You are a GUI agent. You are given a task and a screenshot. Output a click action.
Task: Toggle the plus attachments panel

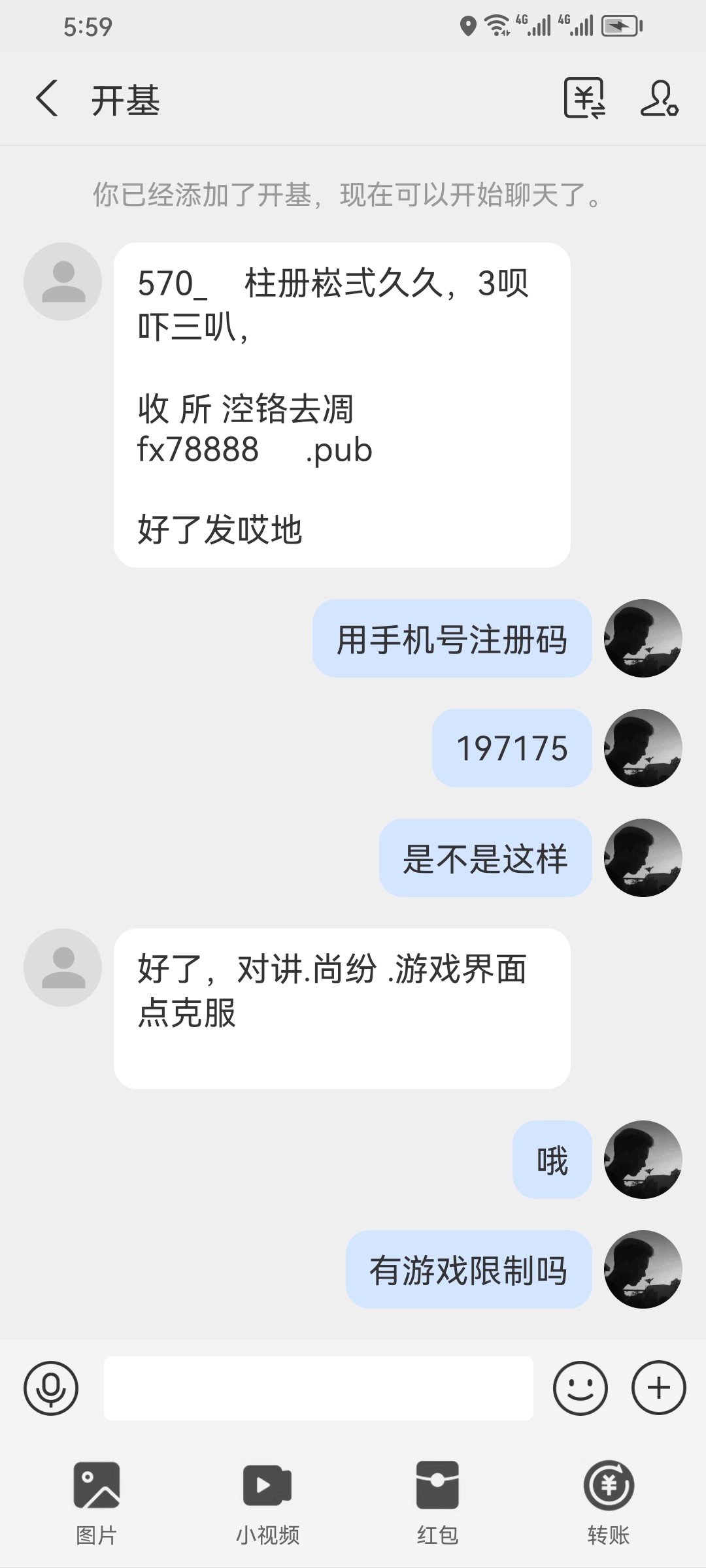(x=658, y=1388)
